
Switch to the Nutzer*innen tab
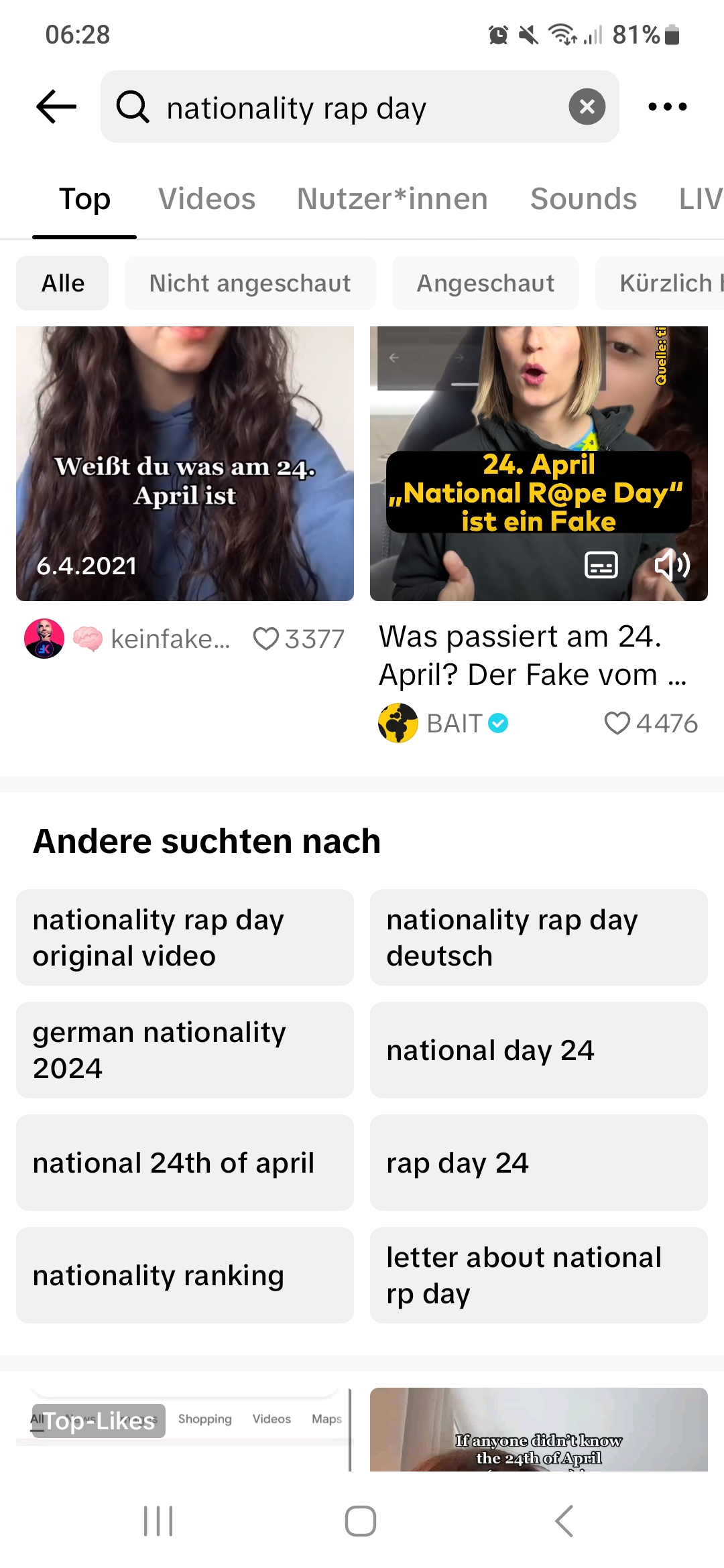[x=393, y=199]
